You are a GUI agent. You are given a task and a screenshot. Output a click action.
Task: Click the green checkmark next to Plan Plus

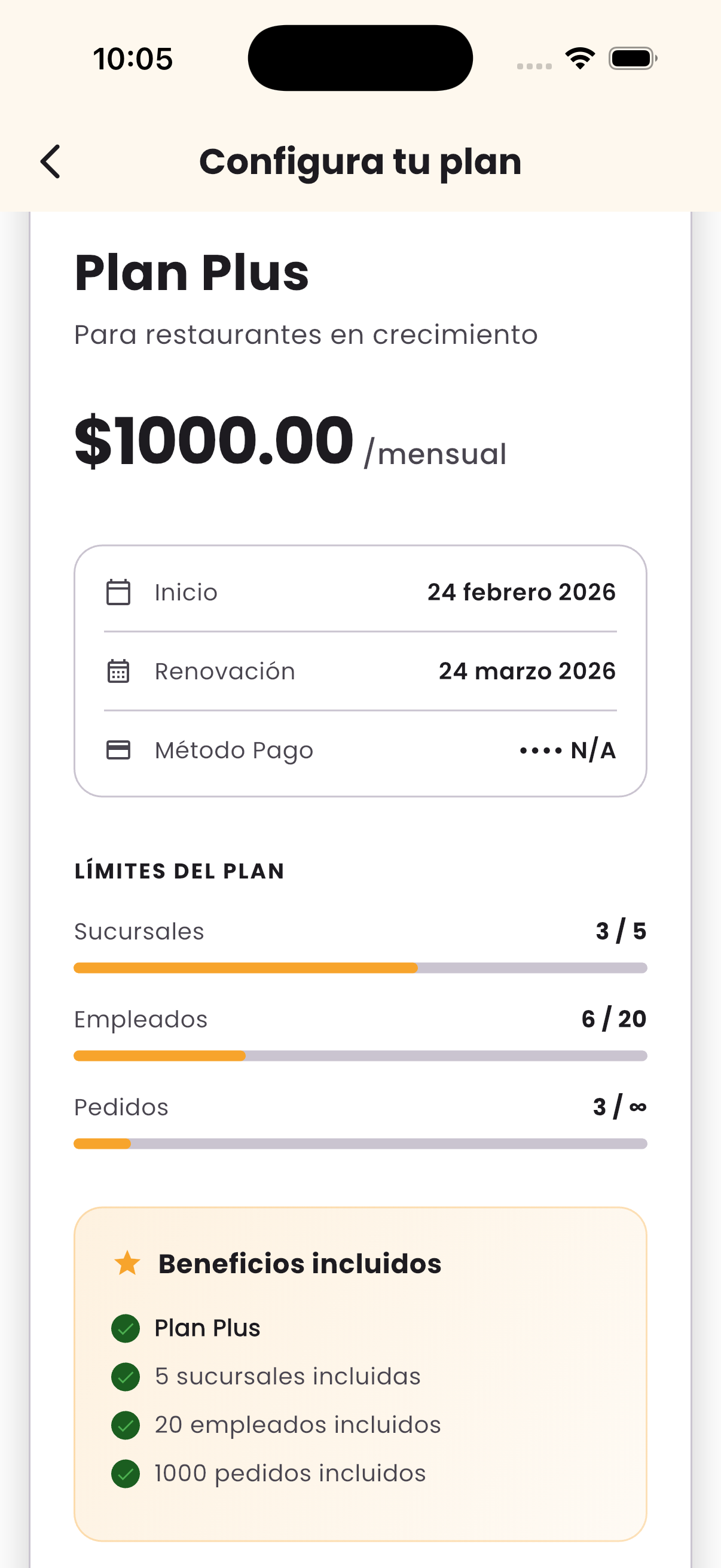(x=126, y=1328)
